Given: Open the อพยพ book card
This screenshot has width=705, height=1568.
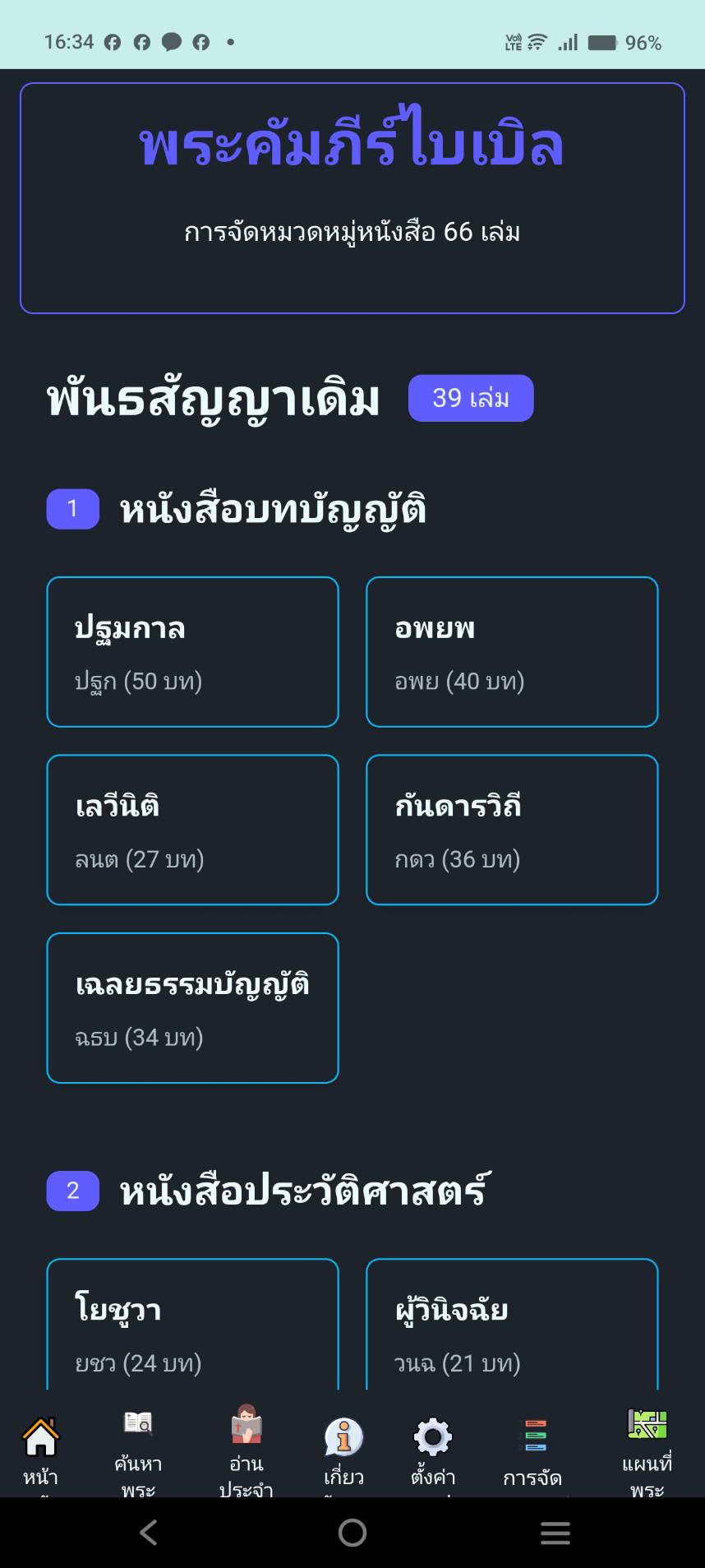Looking at the screenshot, I should coord(512,652).
